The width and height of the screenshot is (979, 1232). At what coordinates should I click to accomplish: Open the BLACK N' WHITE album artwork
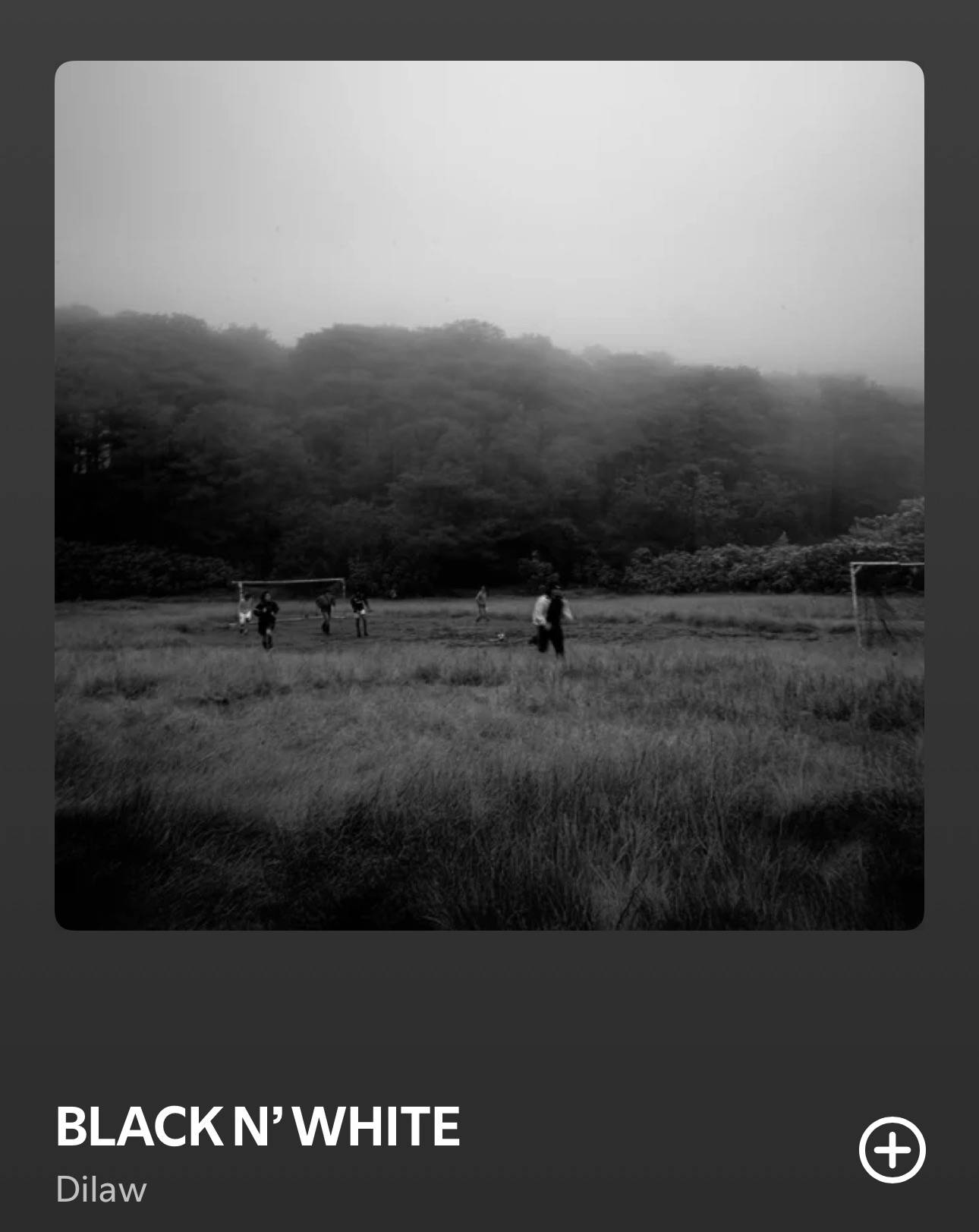(x=489, y=495)
